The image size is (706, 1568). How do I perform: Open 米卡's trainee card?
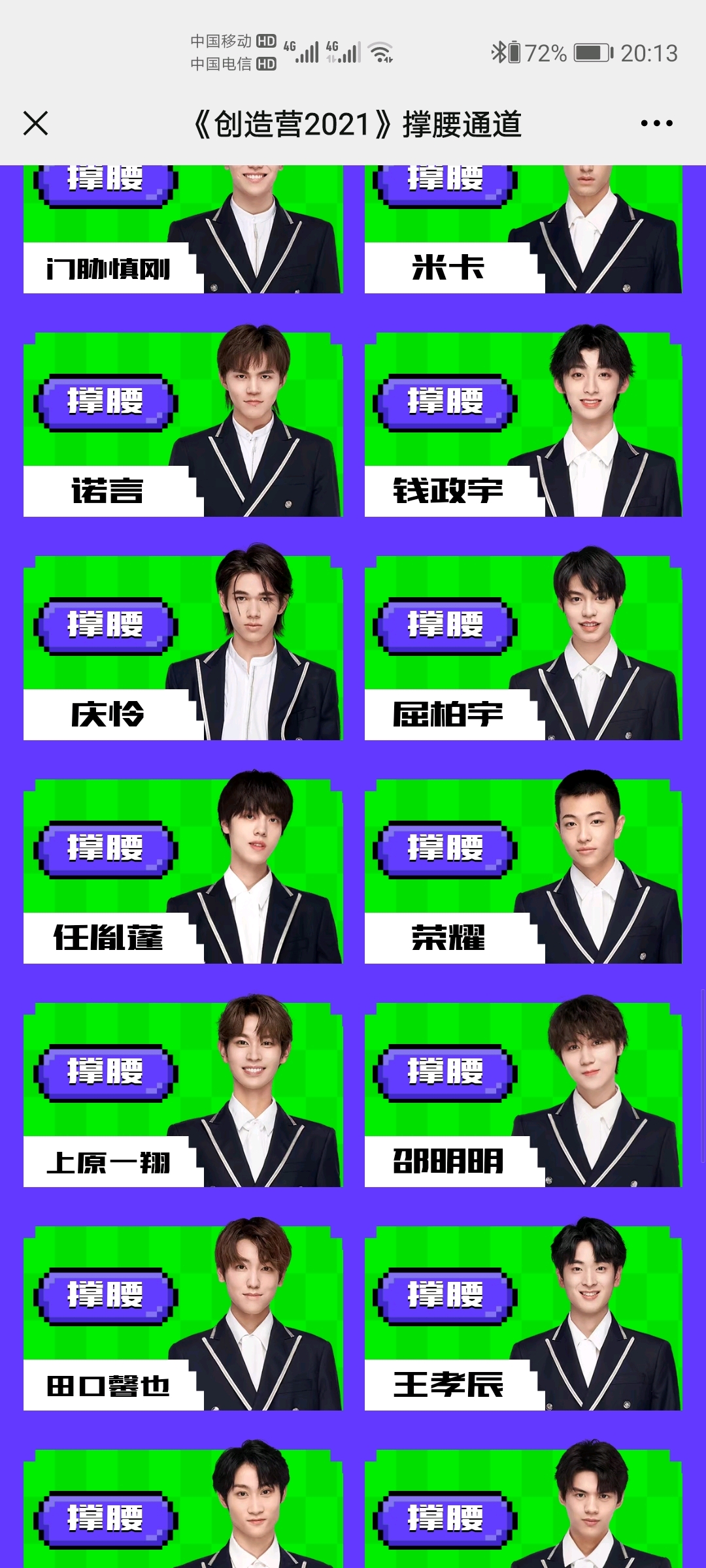tap(524, 229)
